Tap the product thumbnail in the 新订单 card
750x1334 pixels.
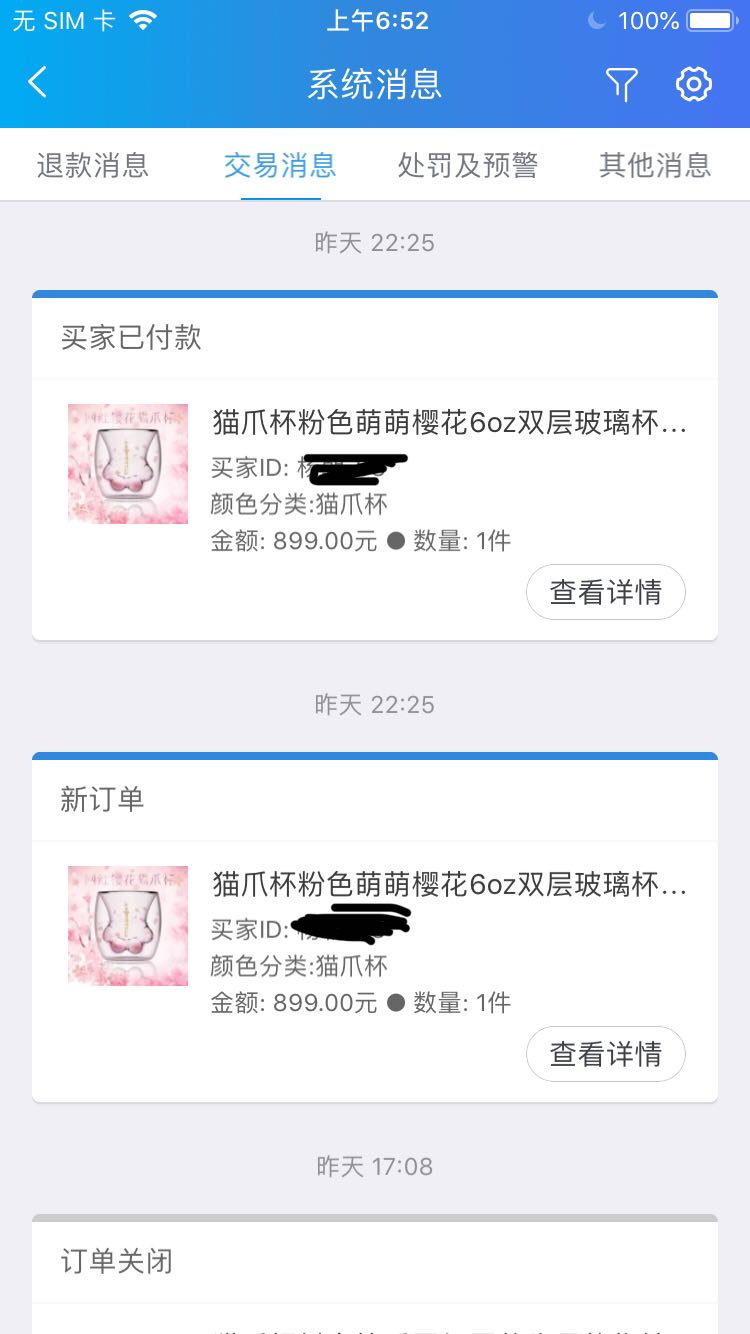pos(127,924)
